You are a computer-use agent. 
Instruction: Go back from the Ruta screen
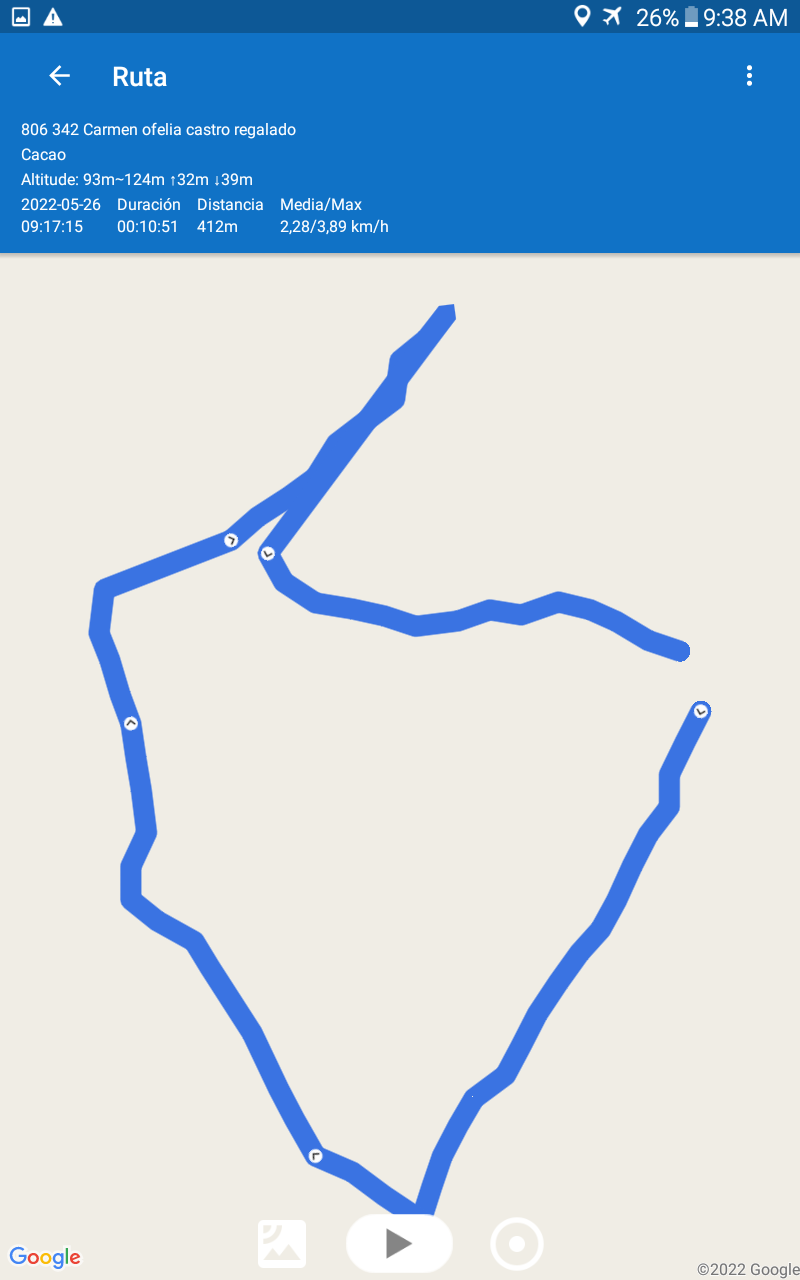coord(60,76)
